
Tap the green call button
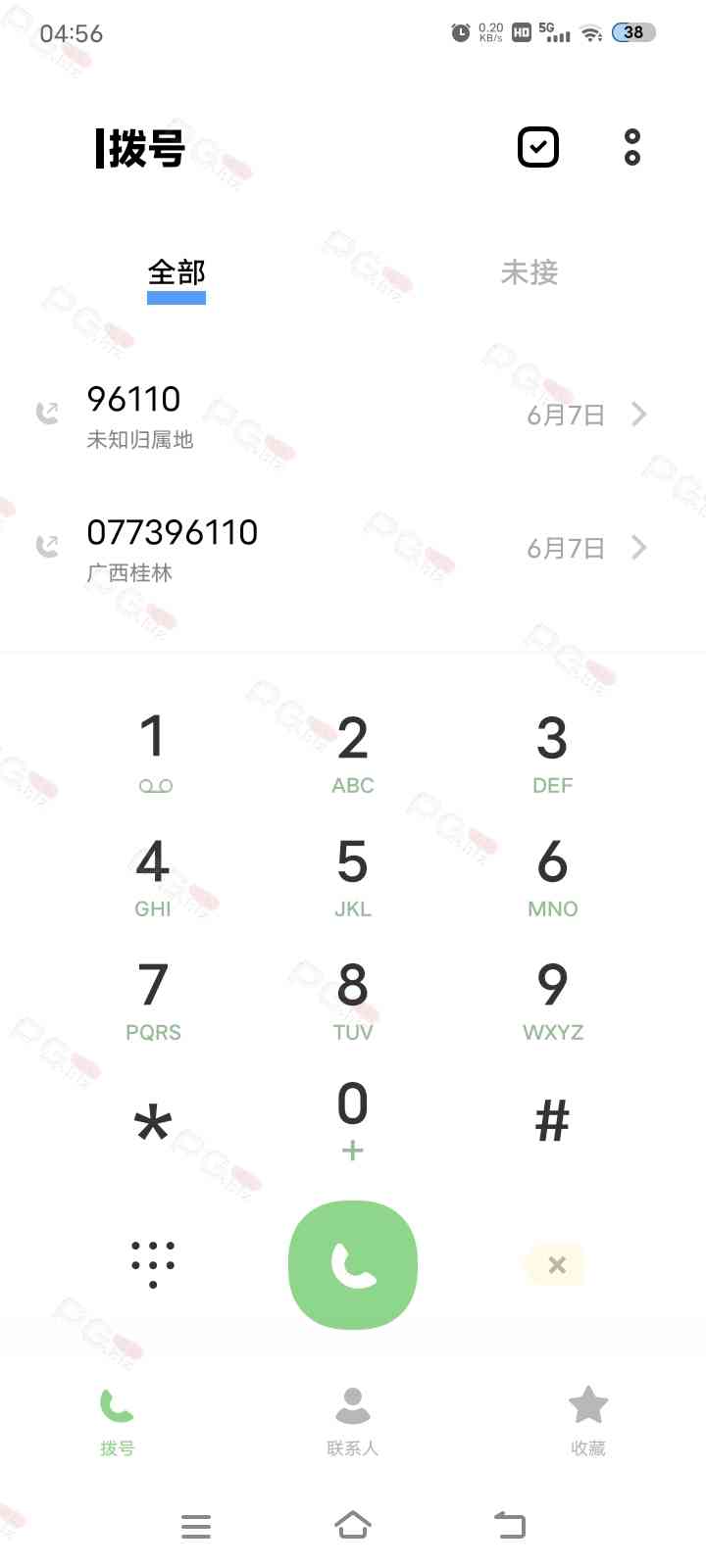point(353,1264)
